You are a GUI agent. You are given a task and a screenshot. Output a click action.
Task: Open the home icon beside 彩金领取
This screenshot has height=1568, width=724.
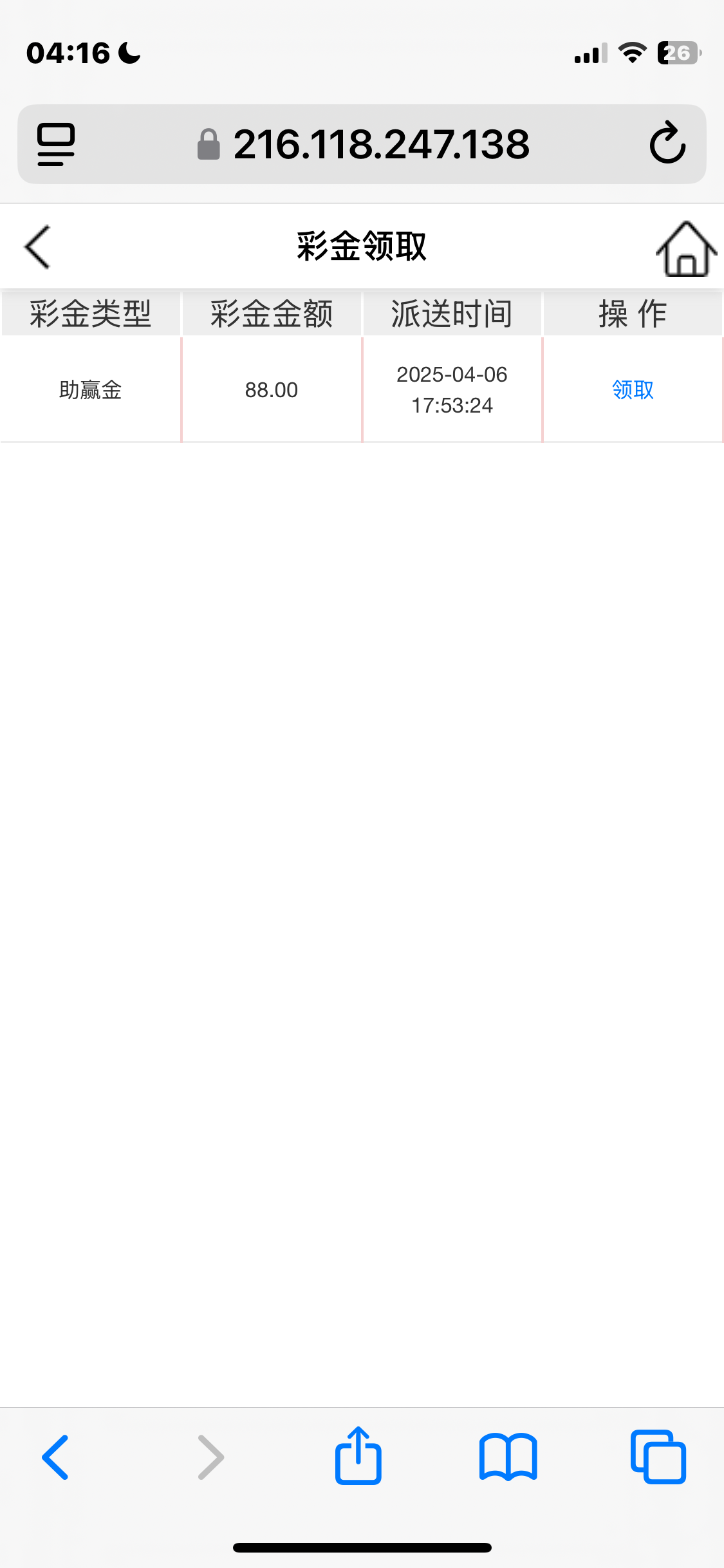[686, 248]
